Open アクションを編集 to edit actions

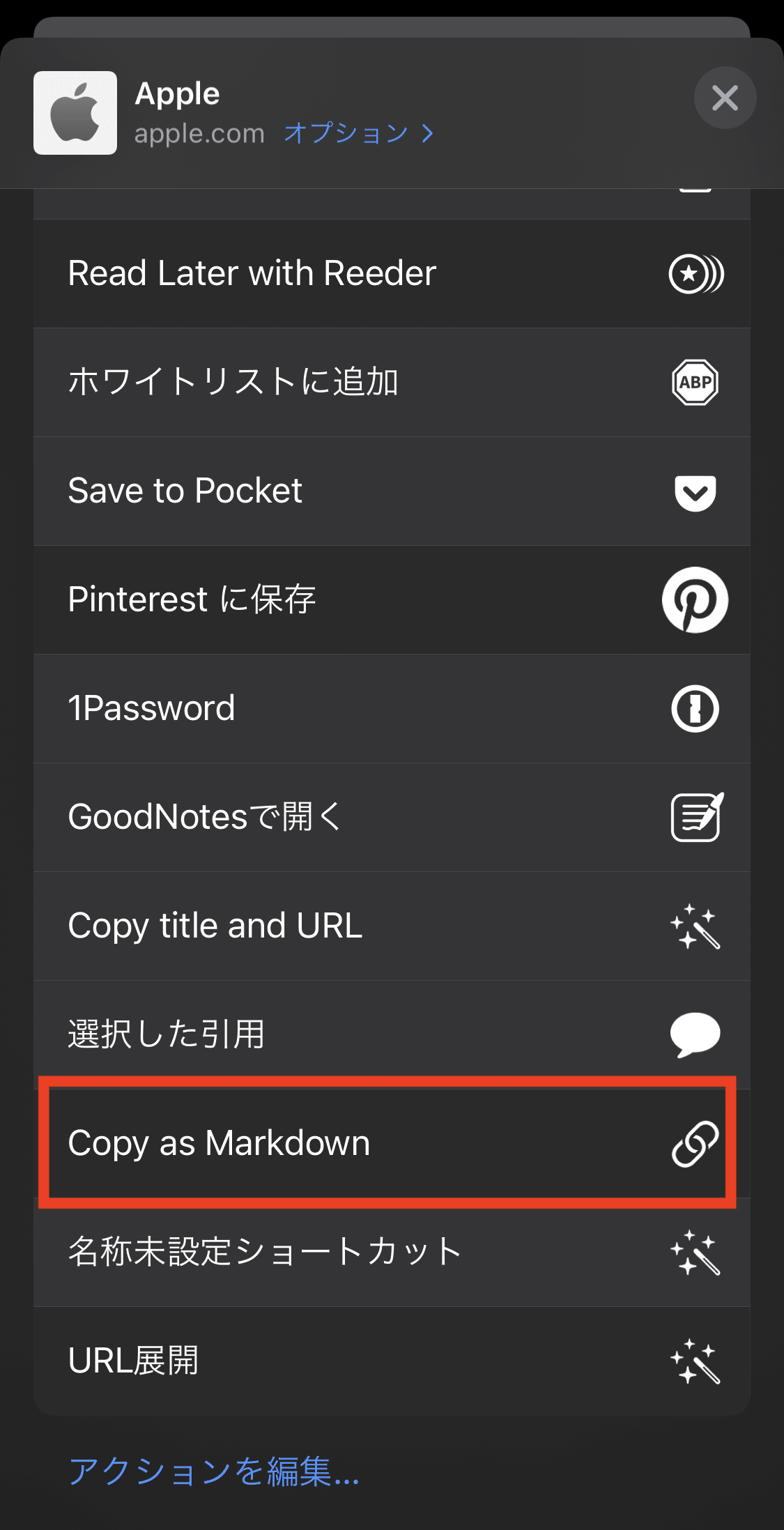(213, 1471)
